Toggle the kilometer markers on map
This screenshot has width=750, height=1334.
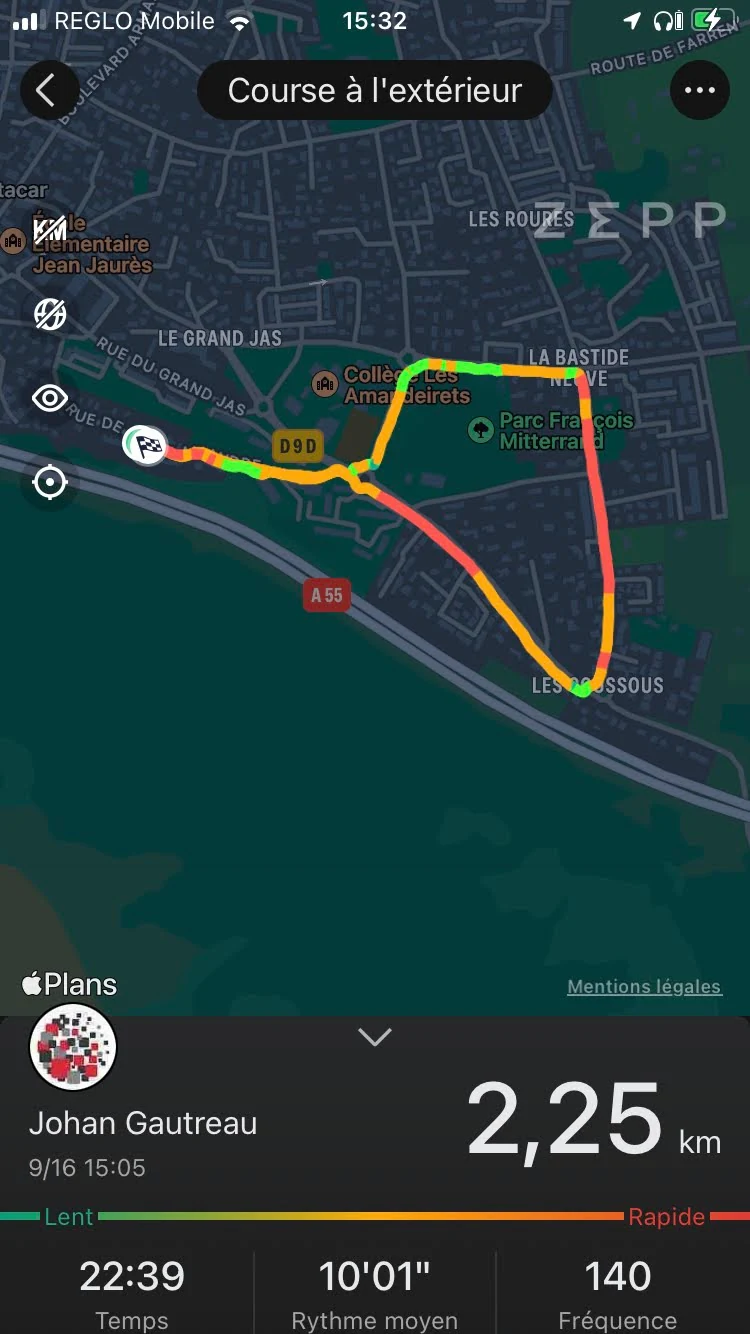pos(50,229)
